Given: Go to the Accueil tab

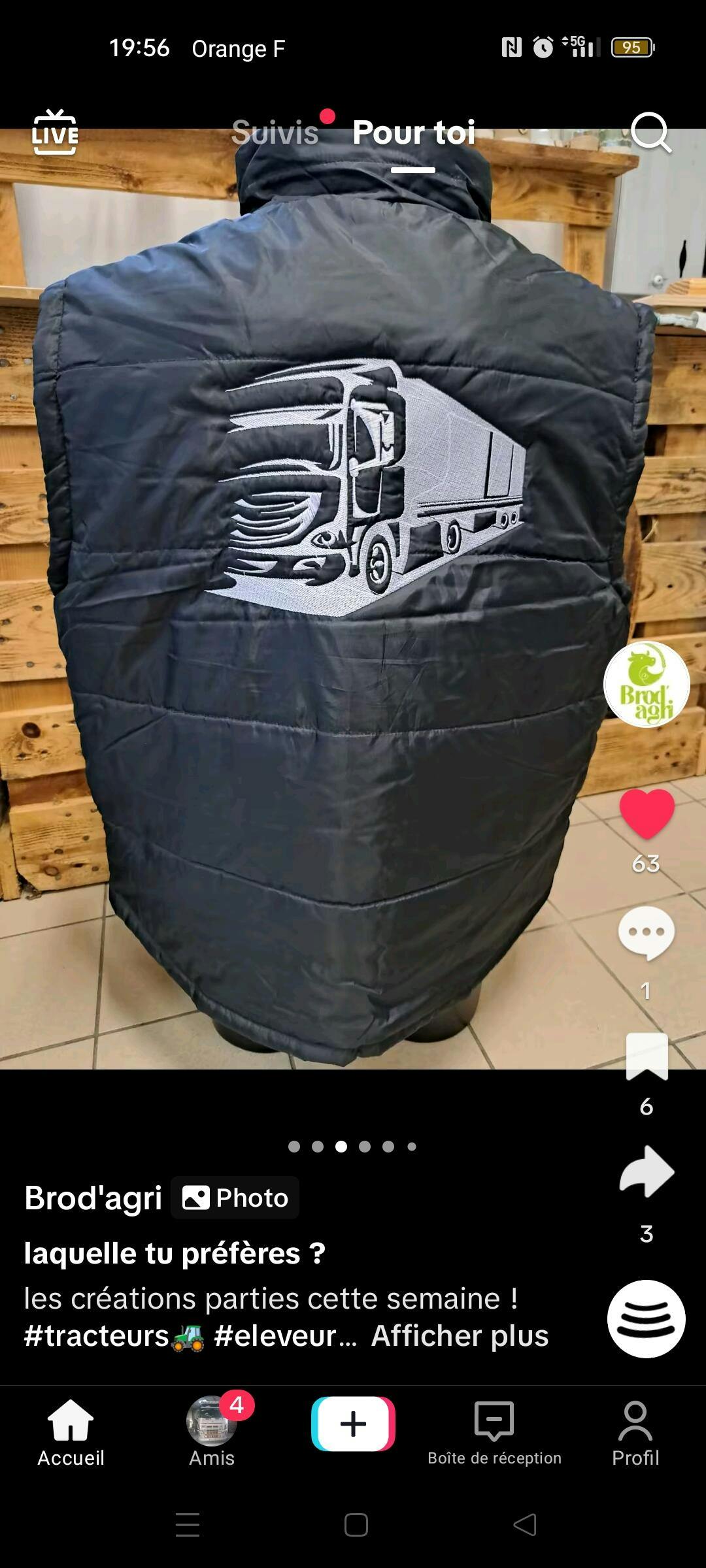Looking at the screenshot, I should pyautogui.click(x=71, y=1433).
